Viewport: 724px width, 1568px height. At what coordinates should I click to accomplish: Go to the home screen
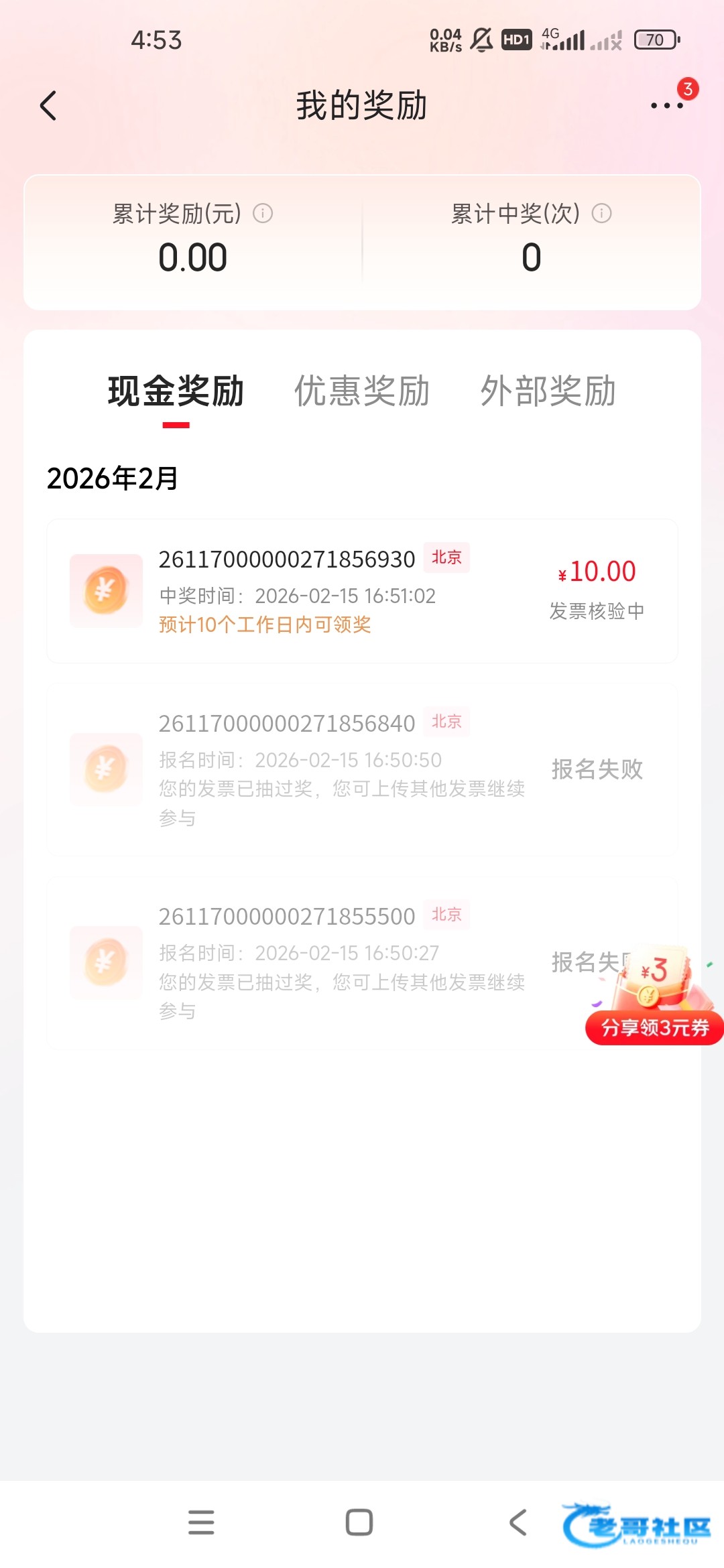(x=359, y=1522)
